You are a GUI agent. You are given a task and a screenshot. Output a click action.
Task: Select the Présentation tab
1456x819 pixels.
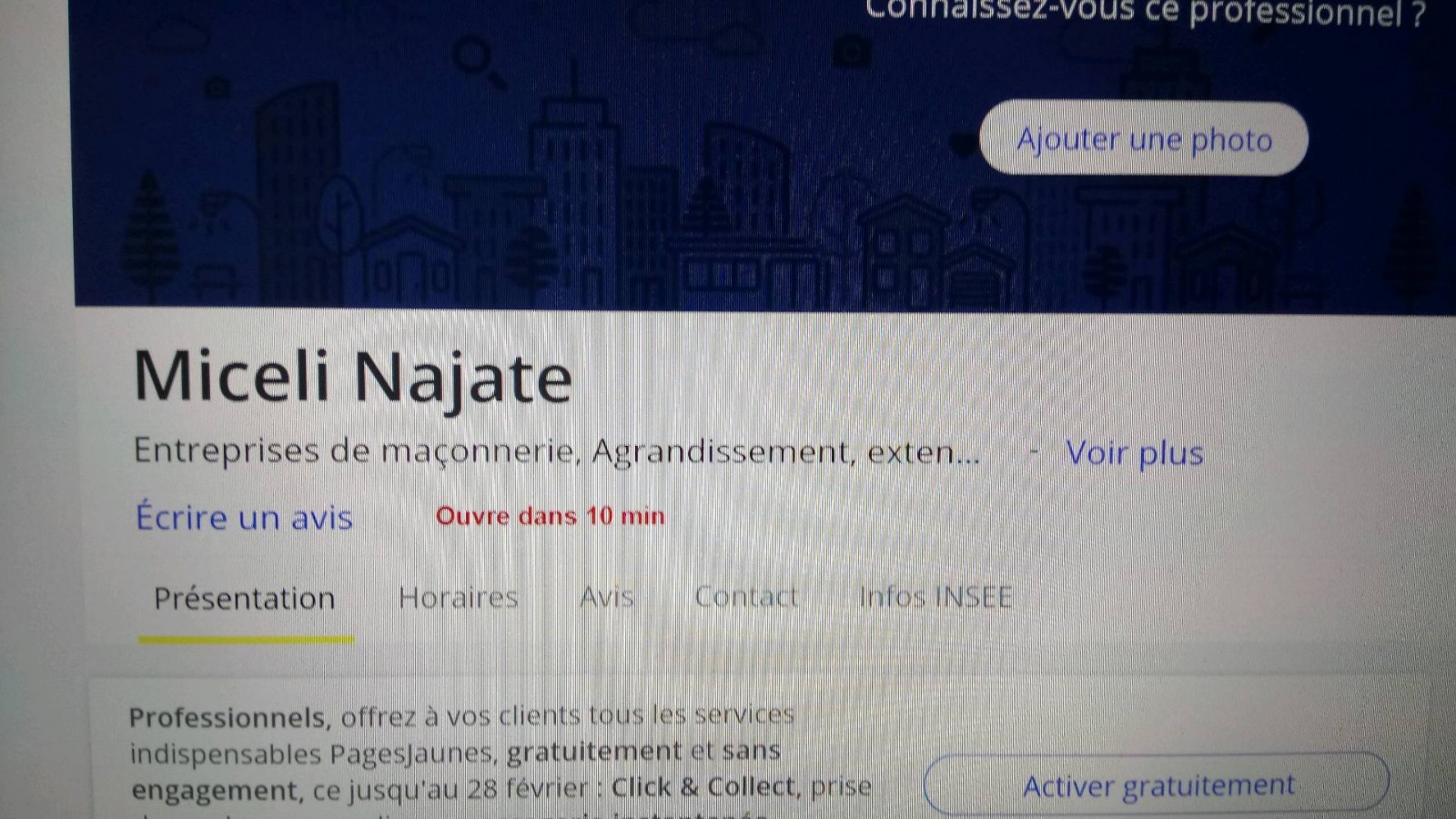244,598
